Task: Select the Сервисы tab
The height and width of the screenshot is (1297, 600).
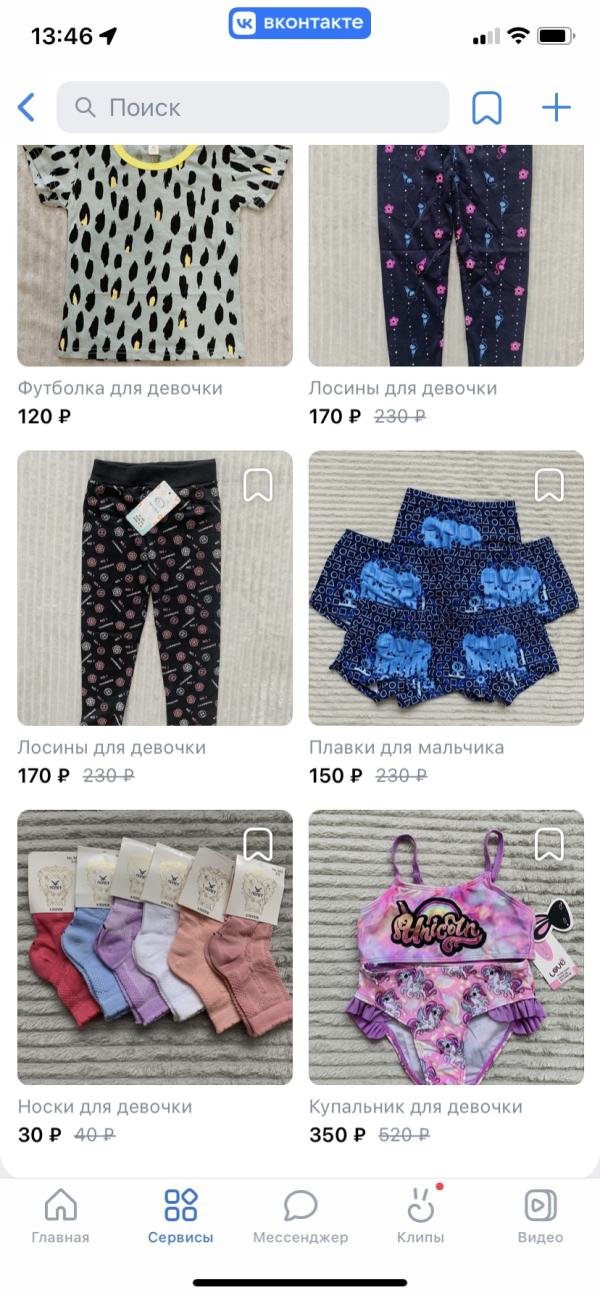Action: pos(181,1216)
